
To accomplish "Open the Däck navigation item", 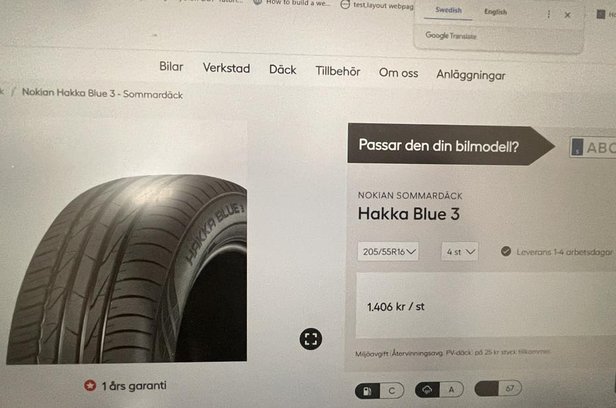I will 282,70.
